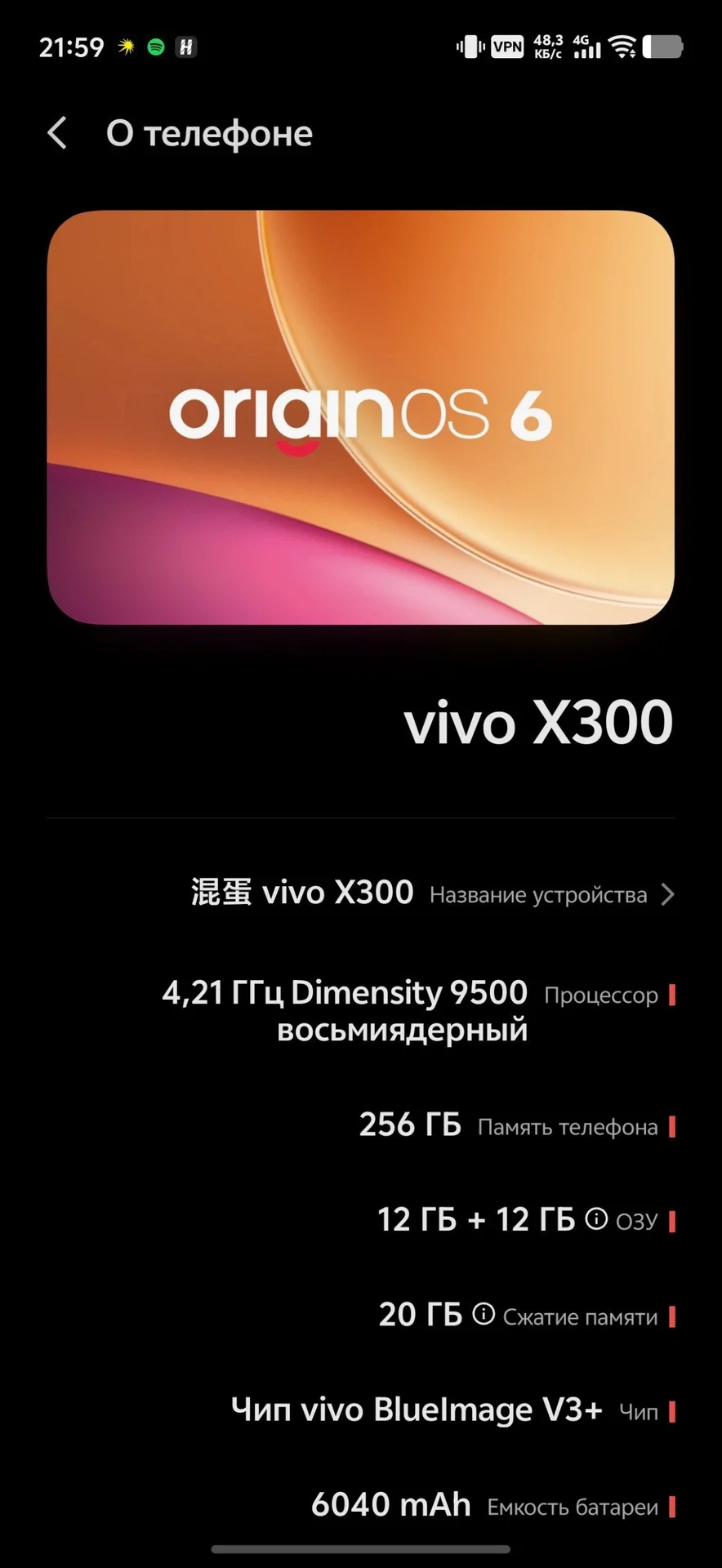Show info icon next to Сжатие памяти
The width and height of the screenshot is (722, 1568).
click(x=484, y=1314)
